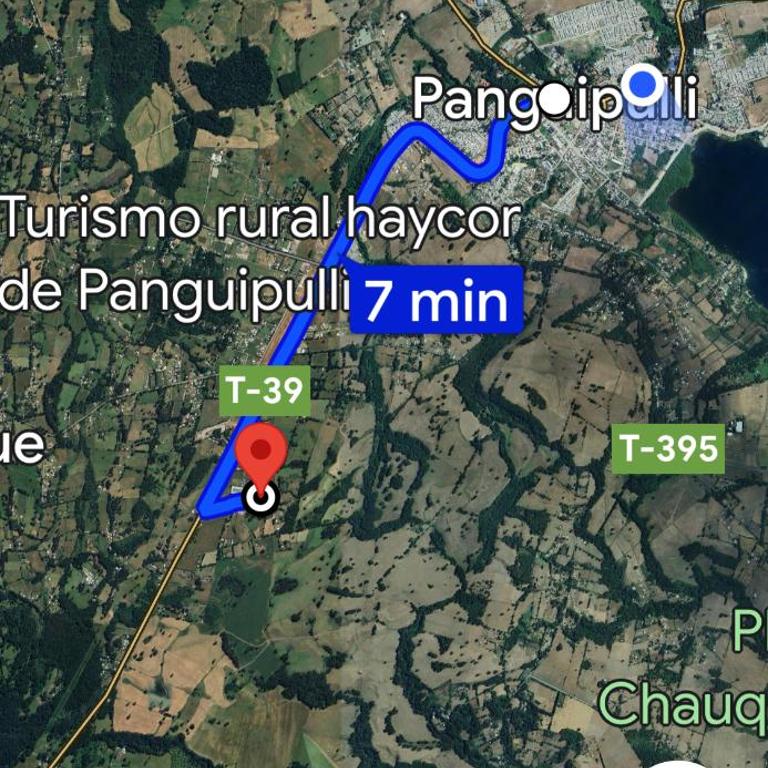Image resolution: width=768 pixels, height=768 pixels.
Task: Tap the red destination pin
Action: 262,455
